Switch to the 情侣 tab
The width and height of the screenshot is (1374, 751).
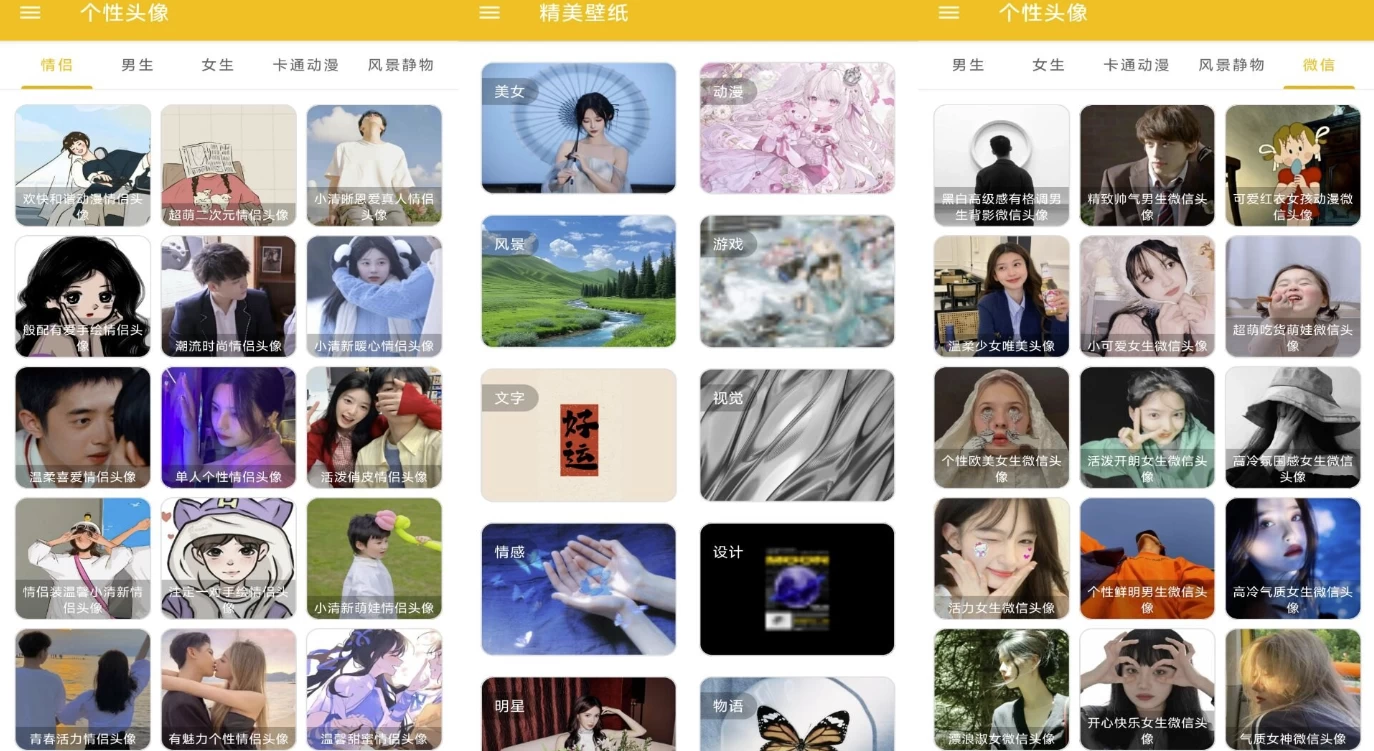57,65
